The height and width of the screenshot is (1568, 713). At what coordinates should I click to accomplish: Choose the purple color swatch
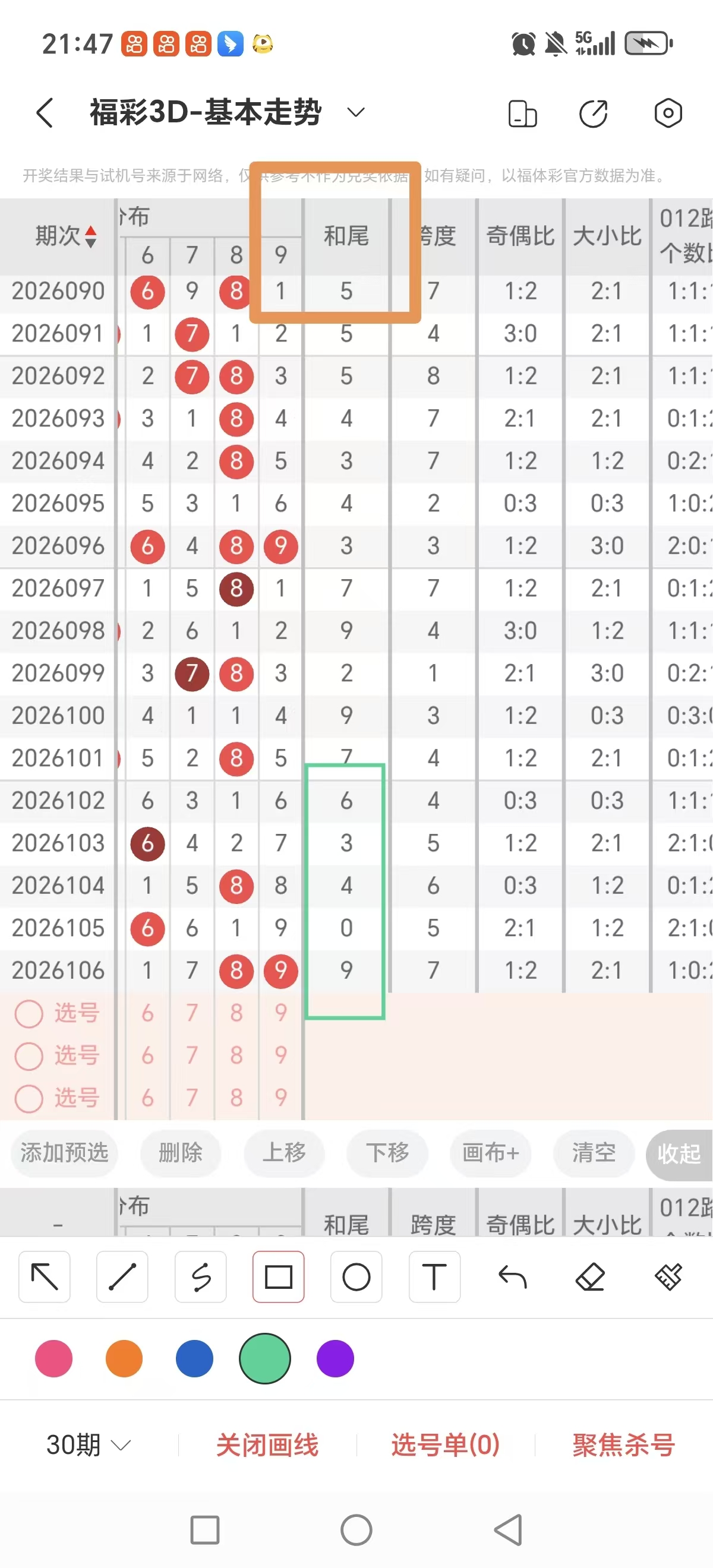pos(335,1358)
